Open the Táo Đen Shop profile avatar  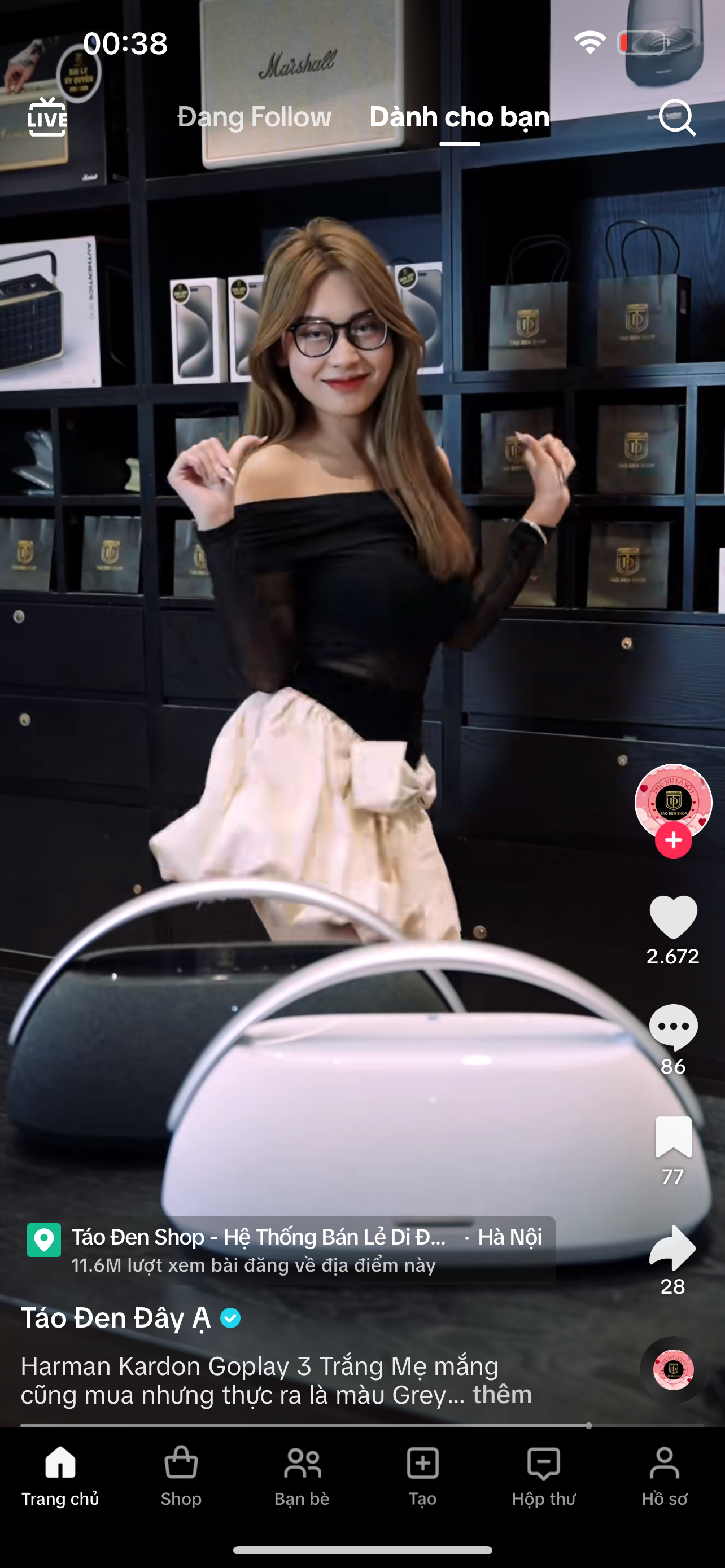click(672, 800)
